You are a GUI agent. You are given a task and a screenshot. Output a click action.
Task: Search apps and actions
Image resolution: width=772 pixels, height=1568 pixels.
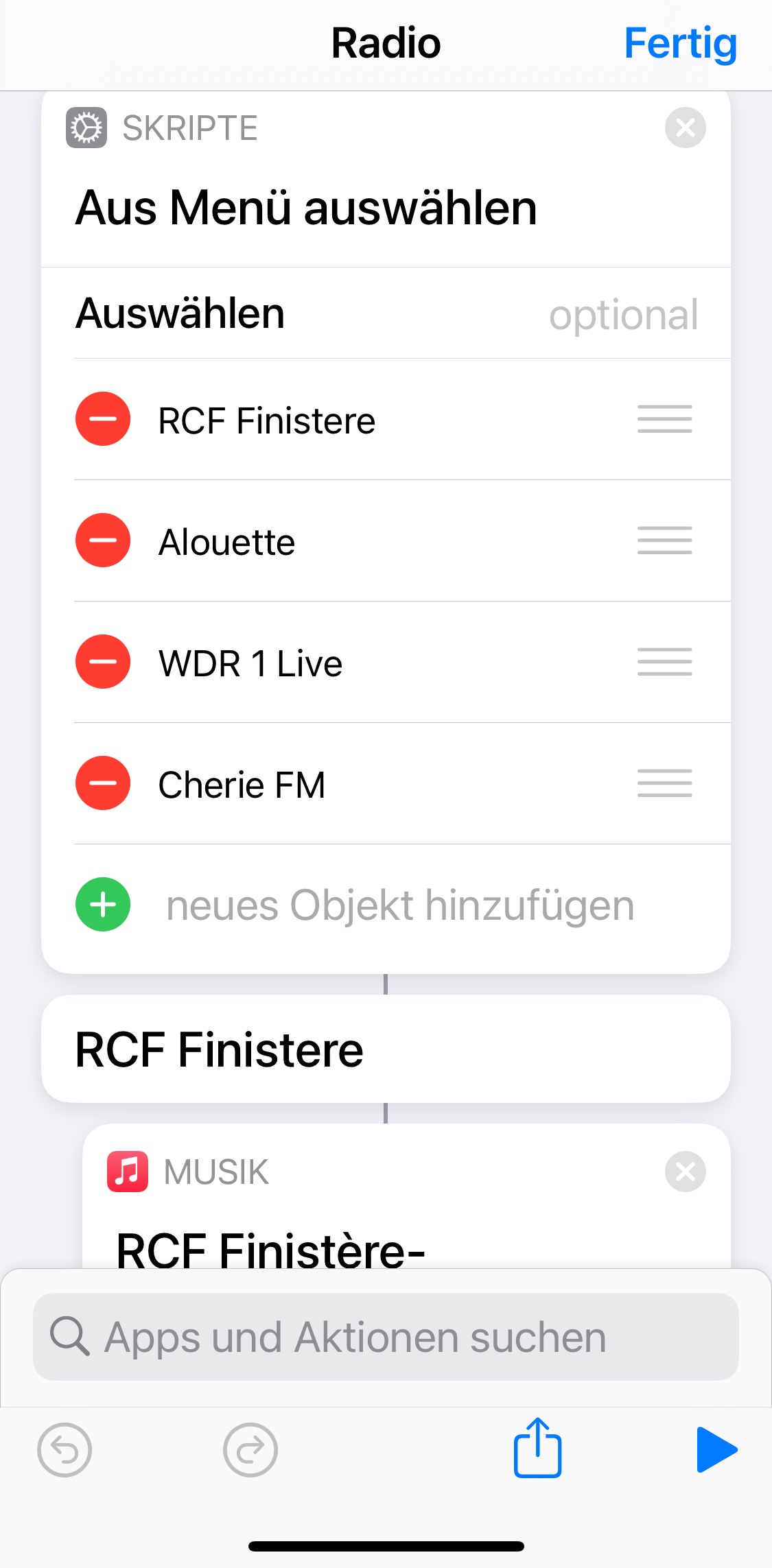(386, 1337)
